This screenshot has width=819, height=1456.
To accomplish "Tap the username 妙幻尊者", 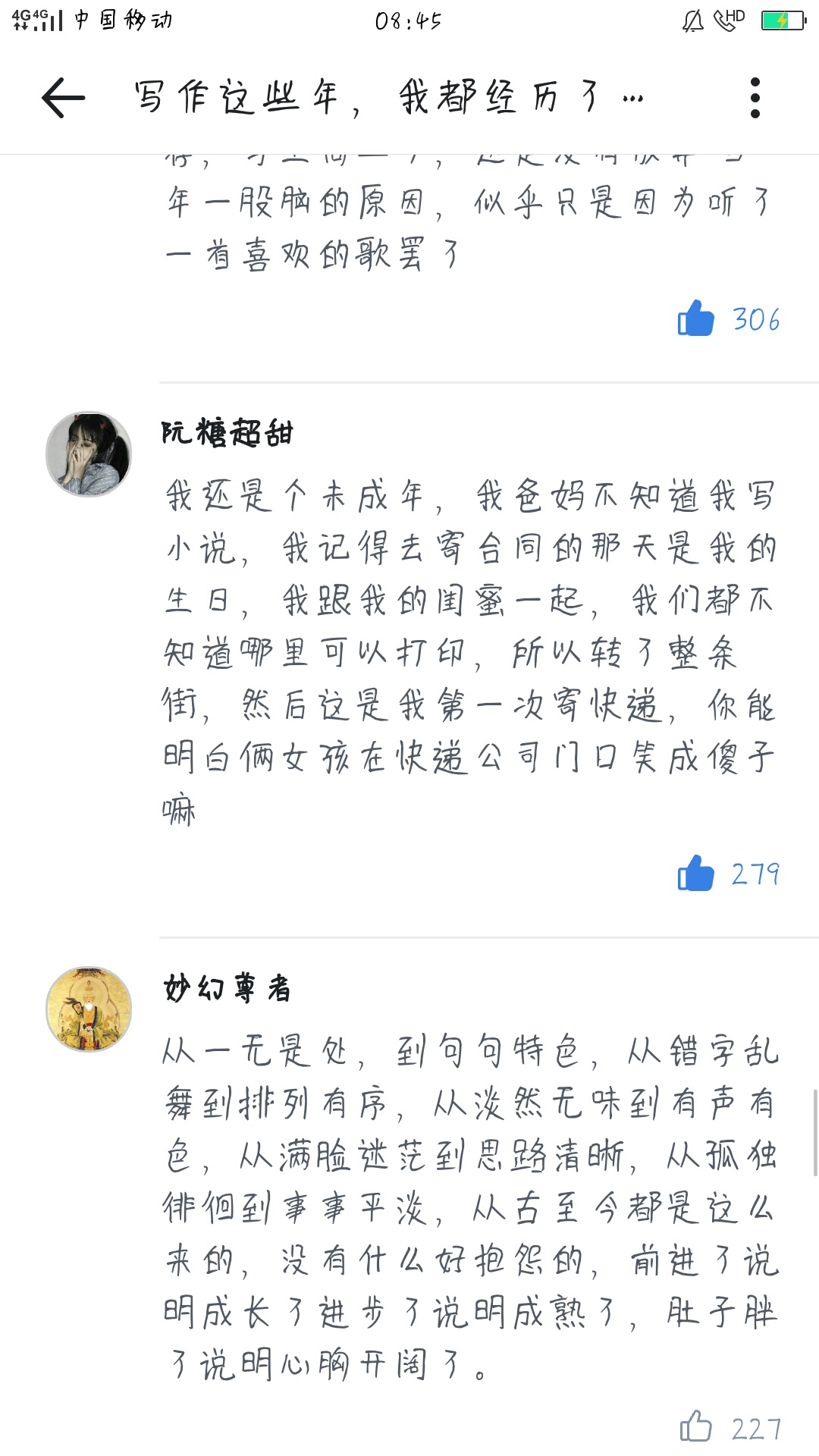I will coord(227,988).
